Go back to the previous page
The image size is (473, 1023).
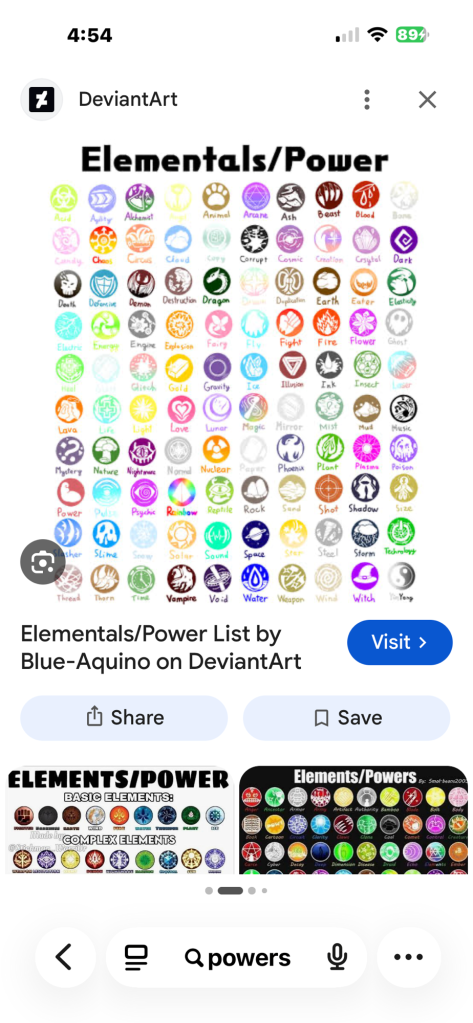click(x=65, y=957)
